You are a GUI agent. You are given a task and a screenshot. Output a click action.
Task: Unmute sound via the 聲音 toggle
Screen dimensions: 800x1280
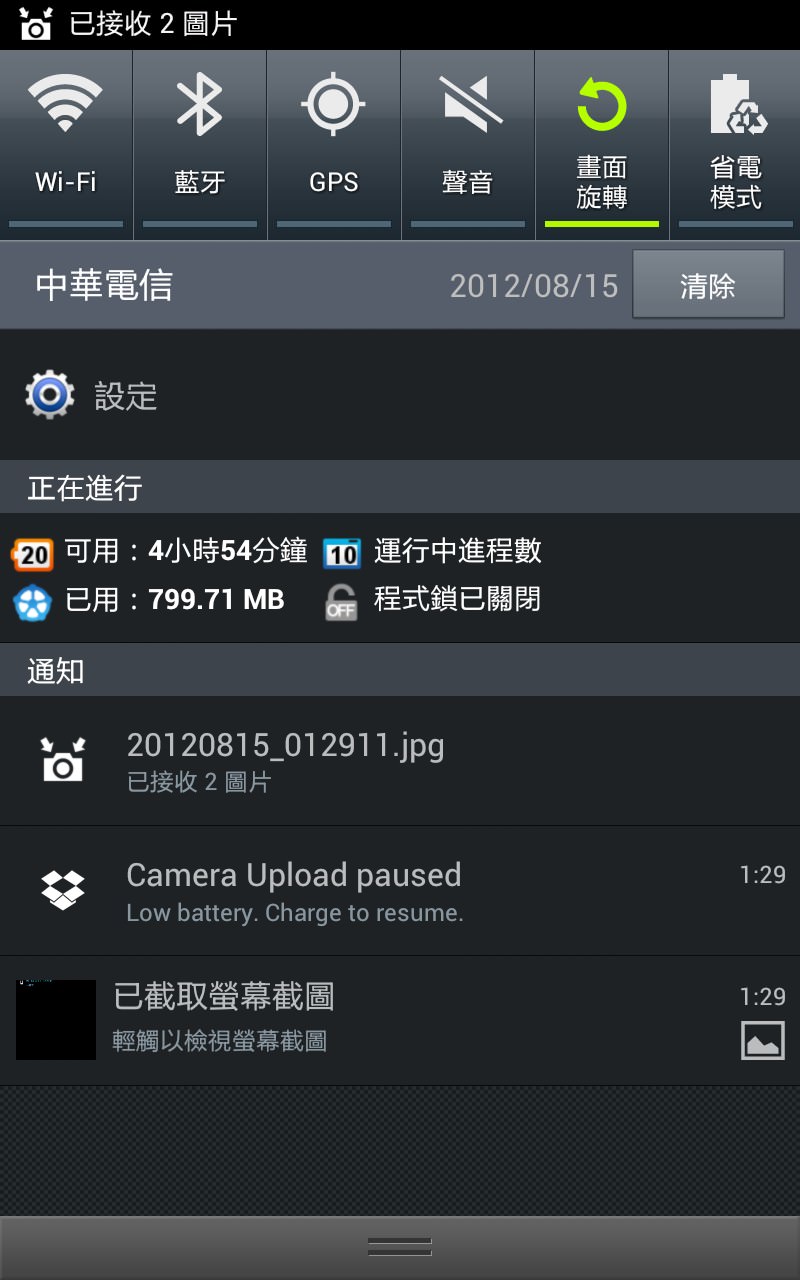pos(467,140)
